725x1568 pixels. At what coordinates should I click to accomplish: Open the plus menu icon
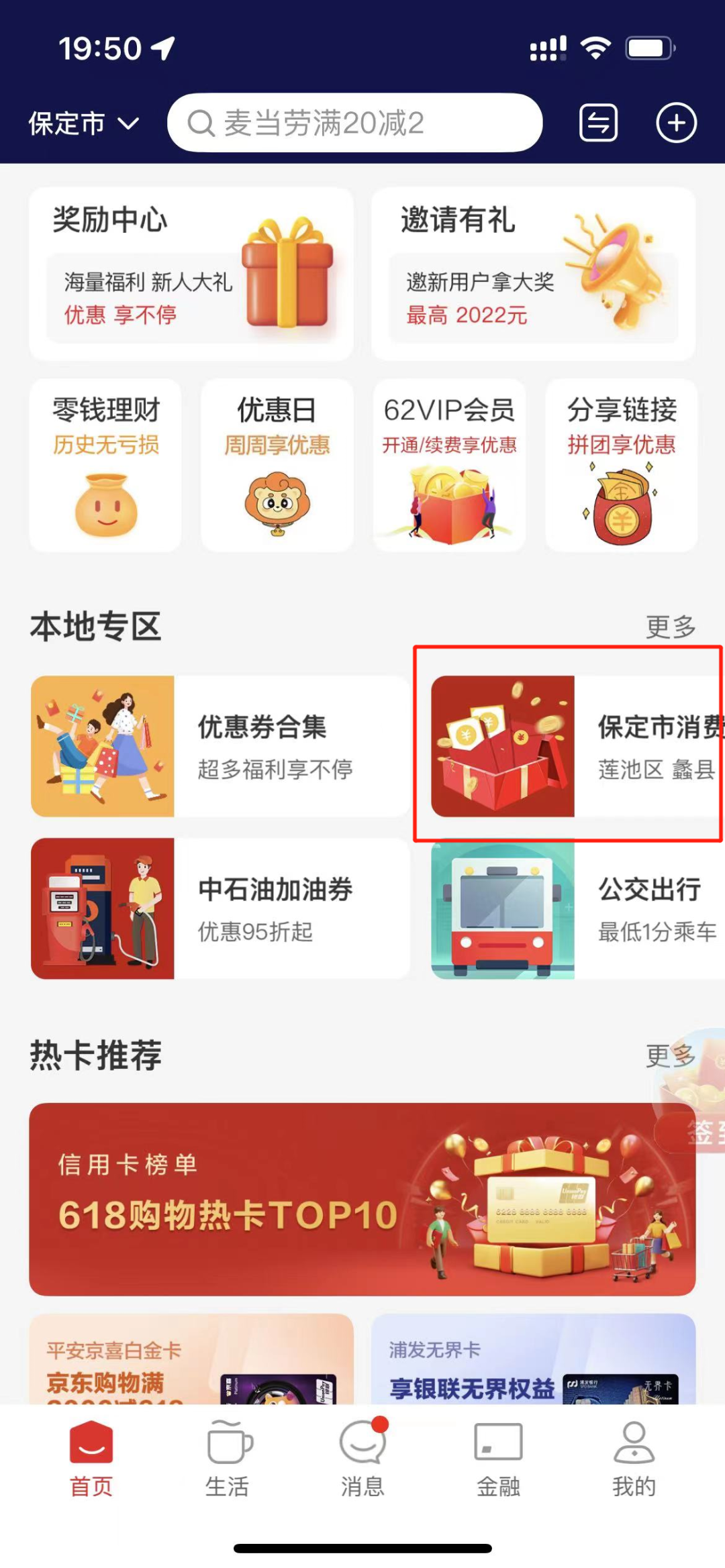(675, 123)
